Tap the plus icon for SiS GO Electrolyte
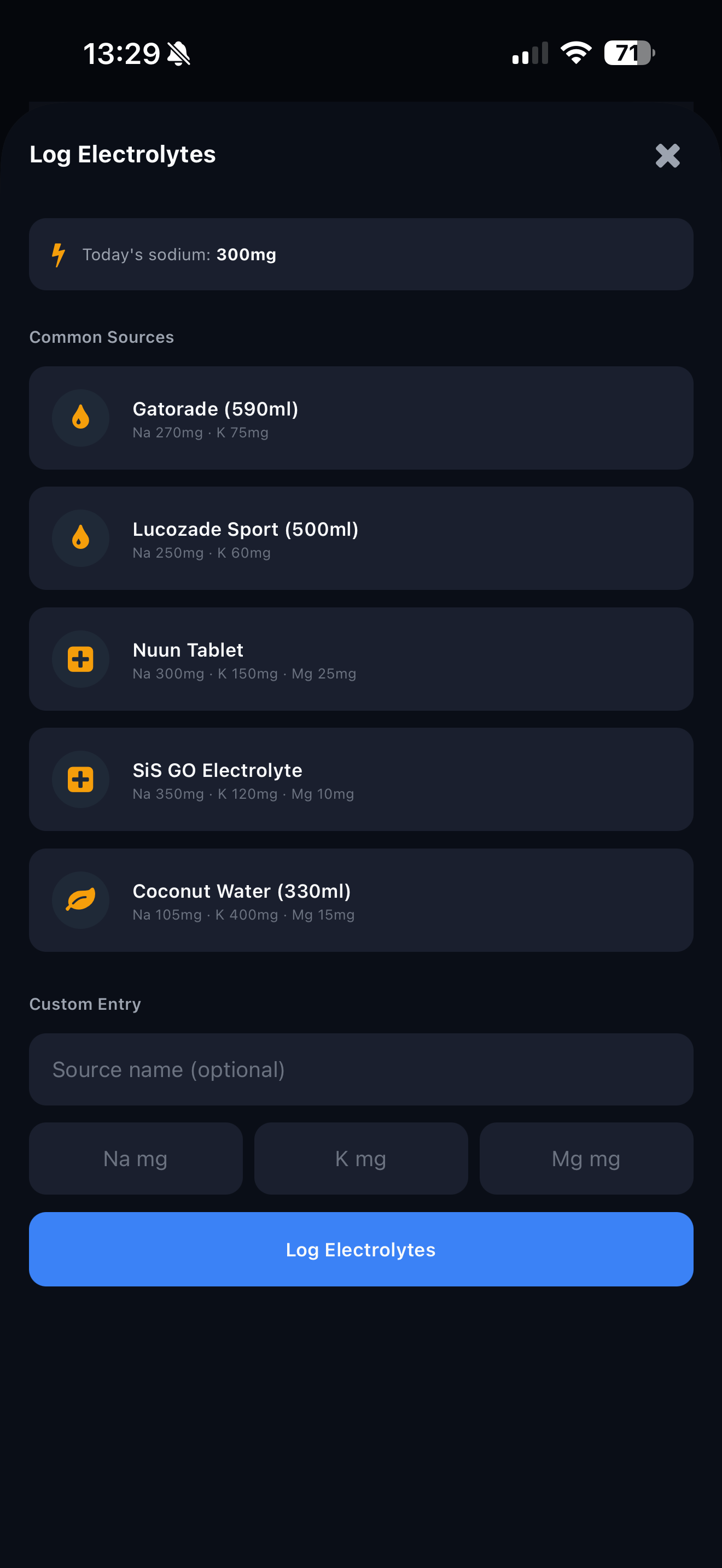The width and height of the screenshot is (722, 1568). pyautogui.click(x=80, y=779)
